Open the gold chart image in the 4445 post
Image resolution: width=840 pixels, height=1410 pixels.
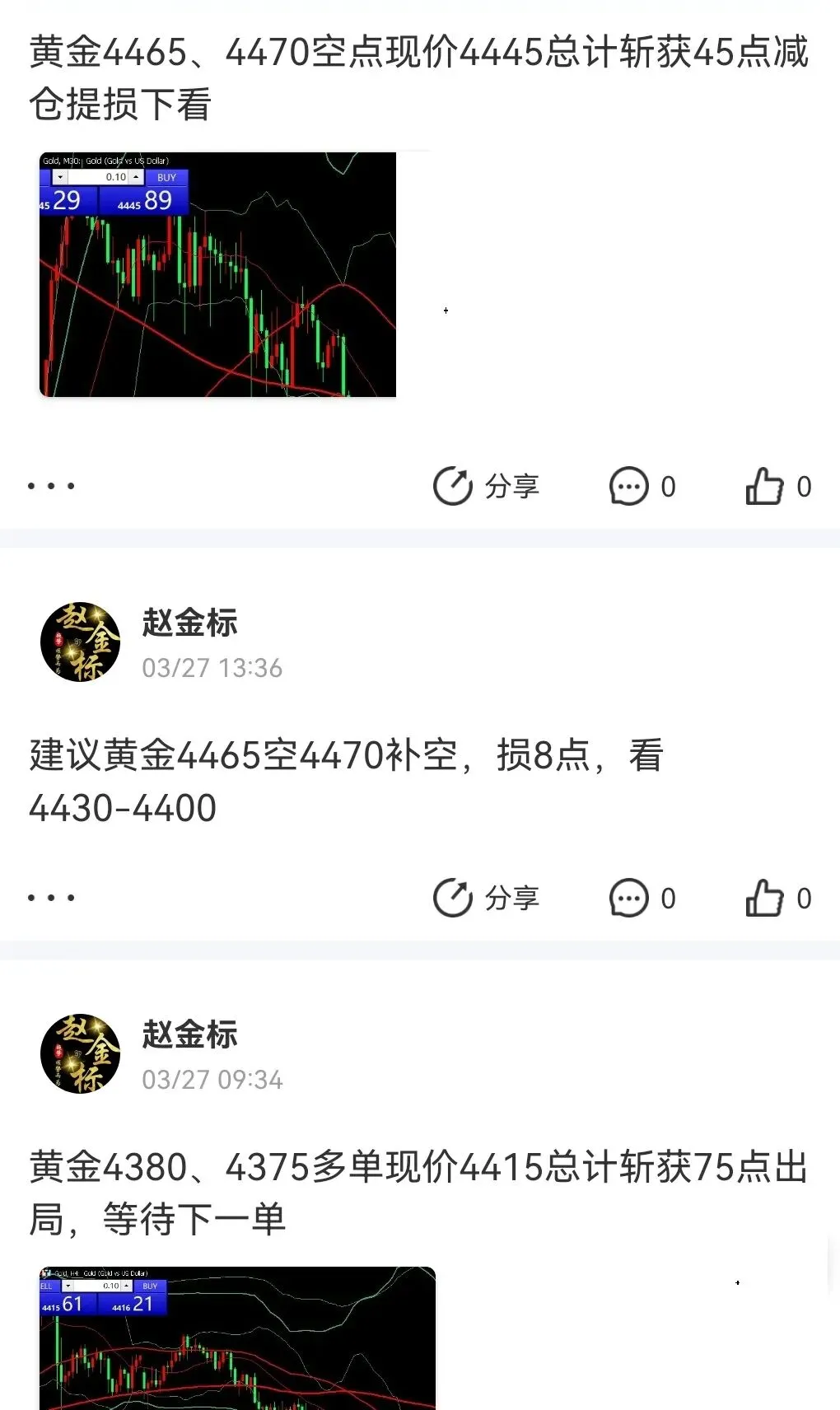click(x=218, y=274)
